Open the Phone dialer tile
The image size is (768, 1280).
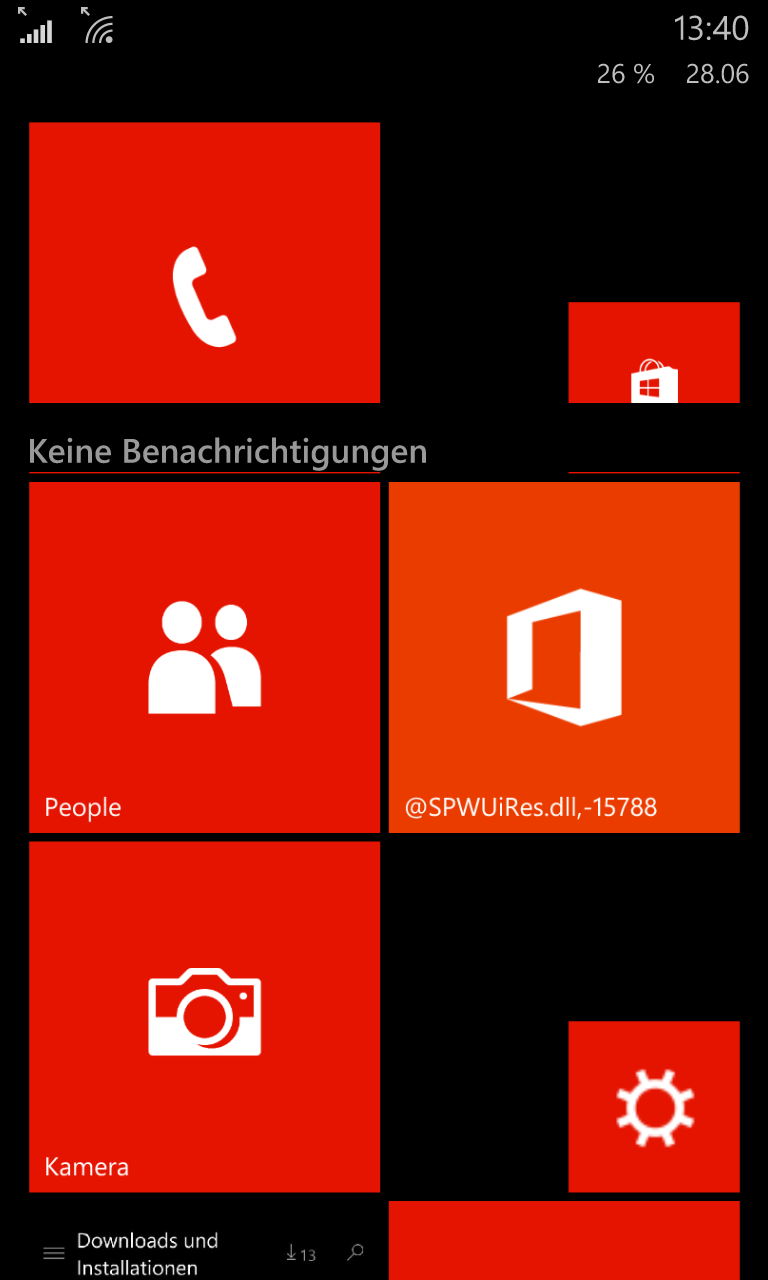point(204,262)
